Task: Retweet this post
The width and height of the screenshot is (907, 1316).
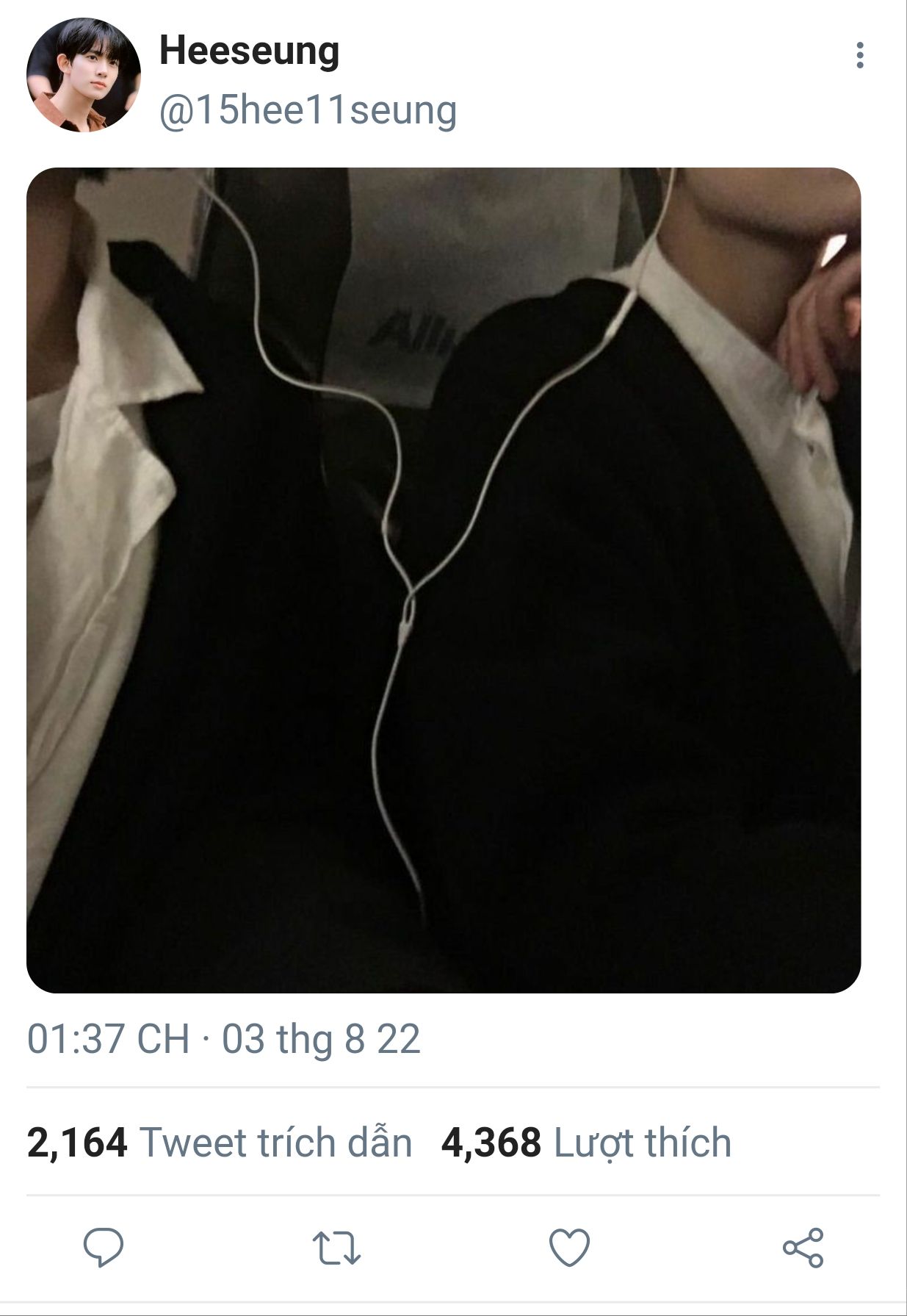Action: click(336, 1248)
